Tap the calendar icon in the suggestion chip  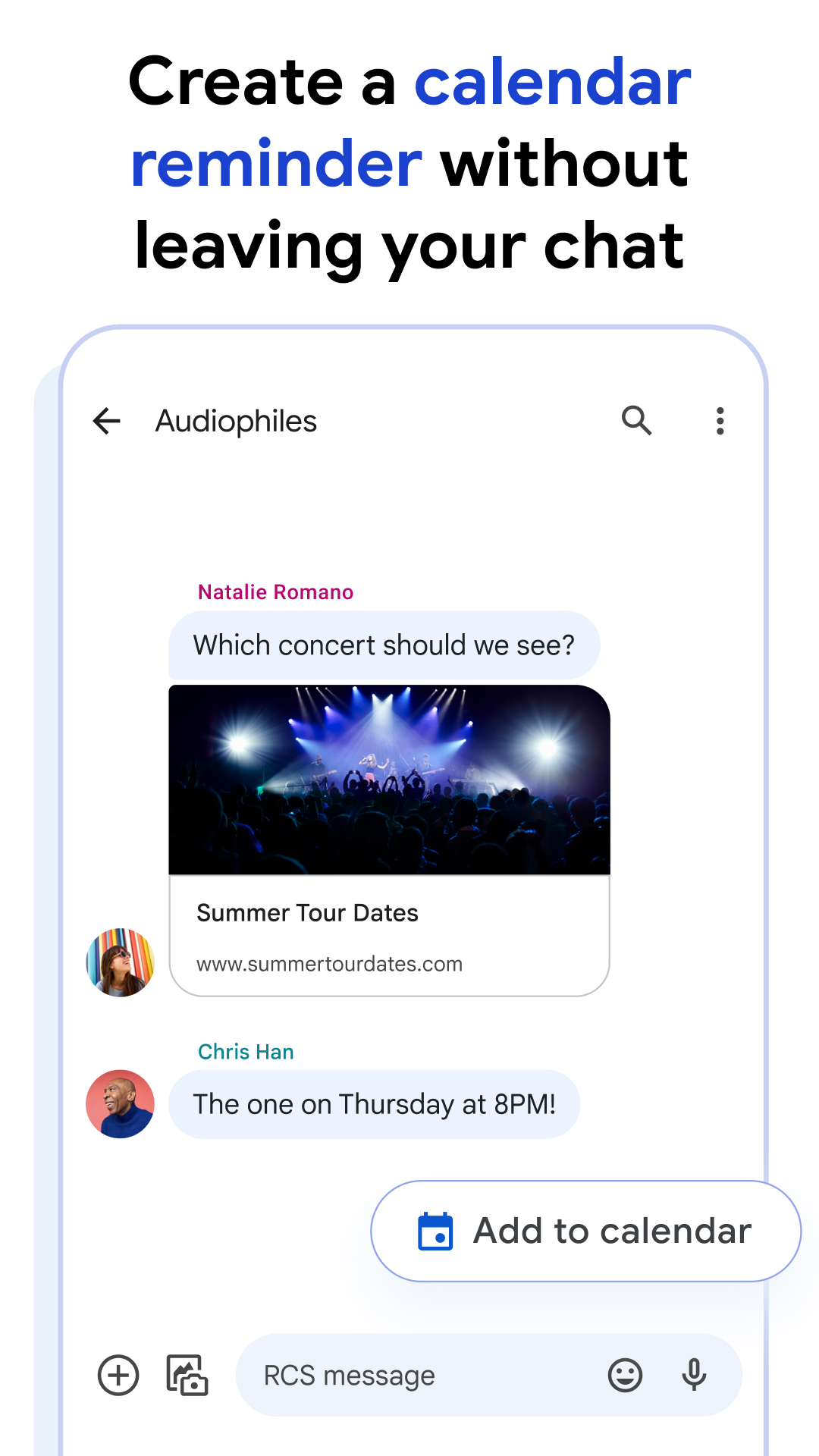[x=434, y=1230]
